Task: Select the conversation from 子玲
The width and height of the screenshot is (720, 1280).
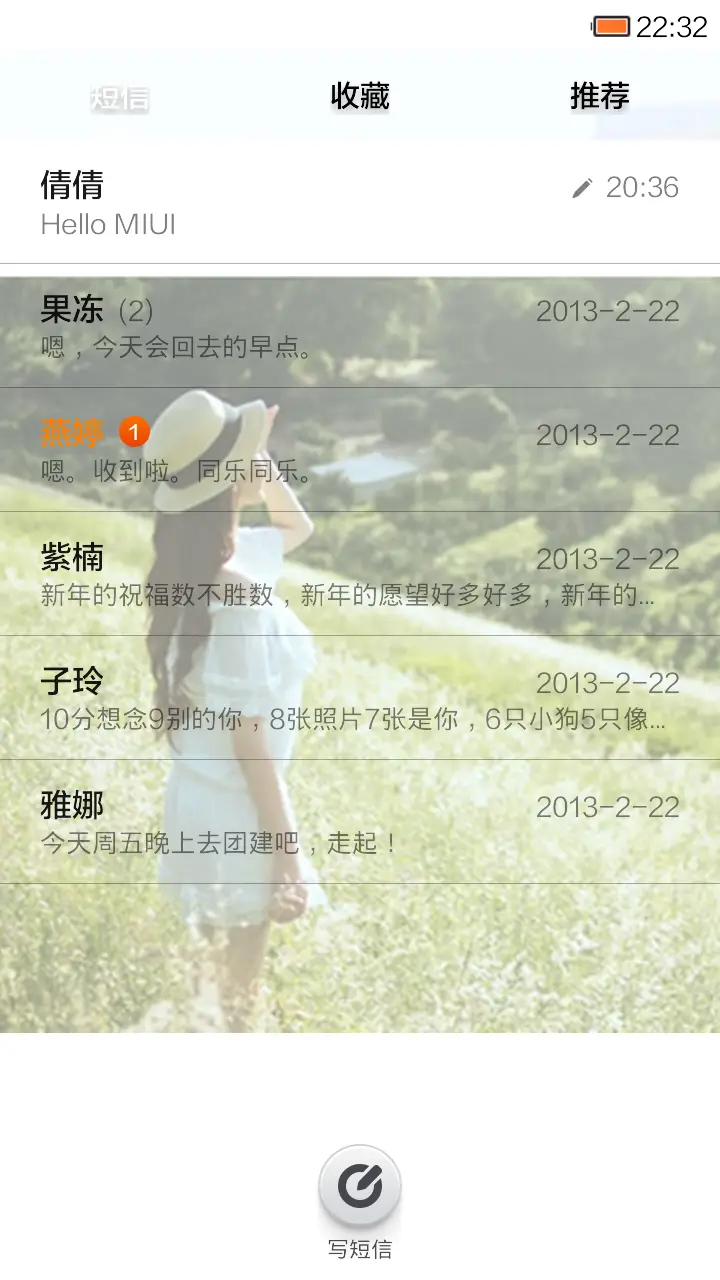Action: 300,700
